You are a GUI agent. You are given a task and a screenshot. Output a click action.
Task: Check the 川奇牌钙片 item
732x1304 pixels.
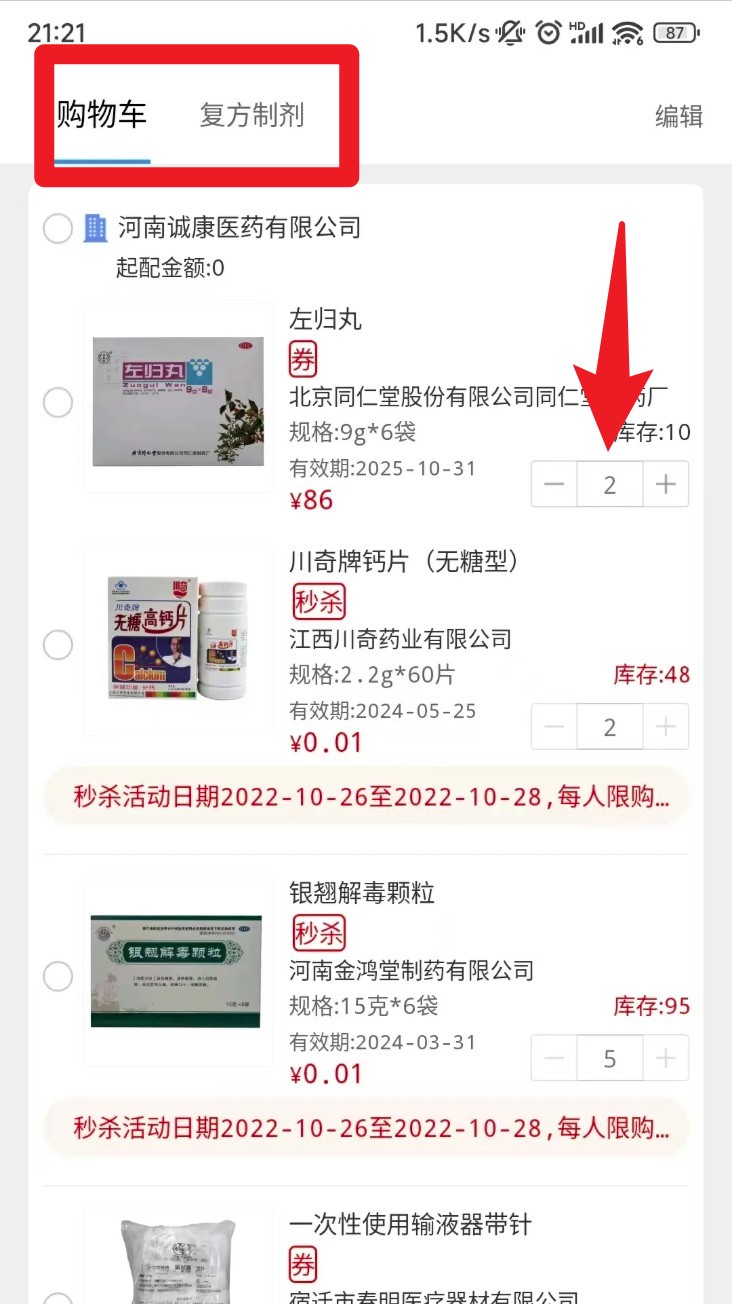pos(58,645)
